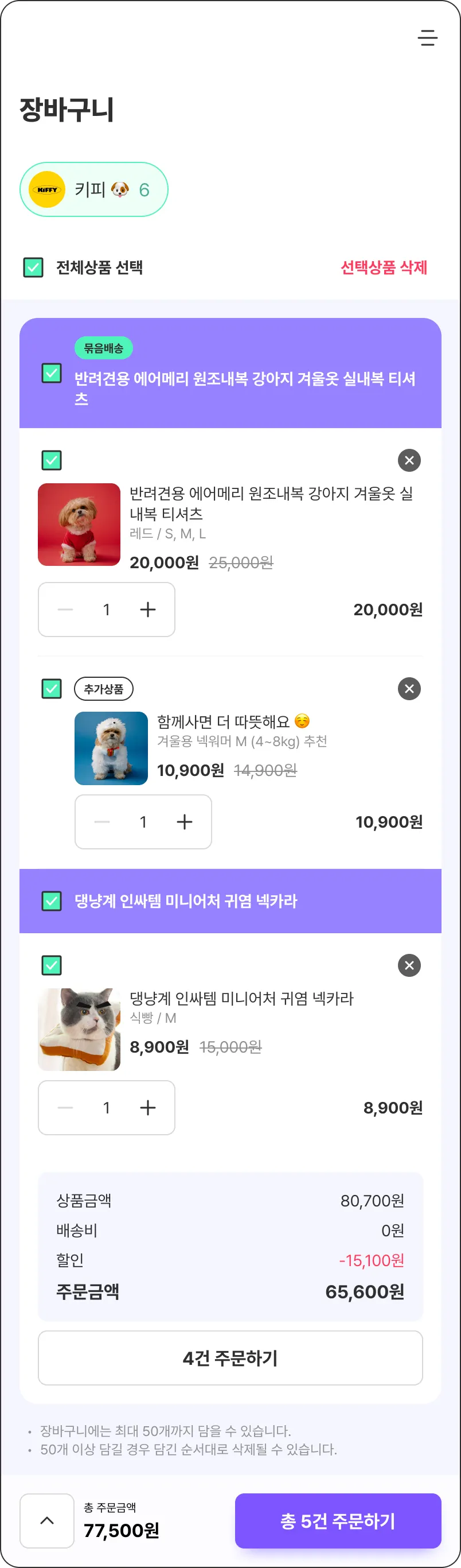Uncheck the 에어메리 원조내복 item checkbox

tap(52, 460)
